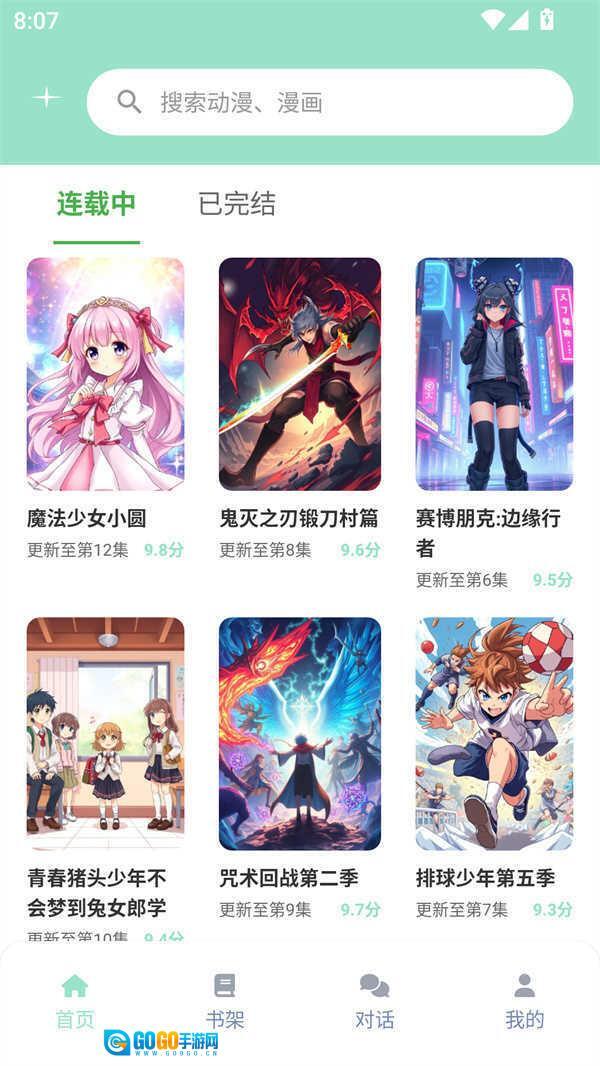Switch to the 连载中 tab
The height and width of the screenshot is (1066, 600).
coord(96,205)
